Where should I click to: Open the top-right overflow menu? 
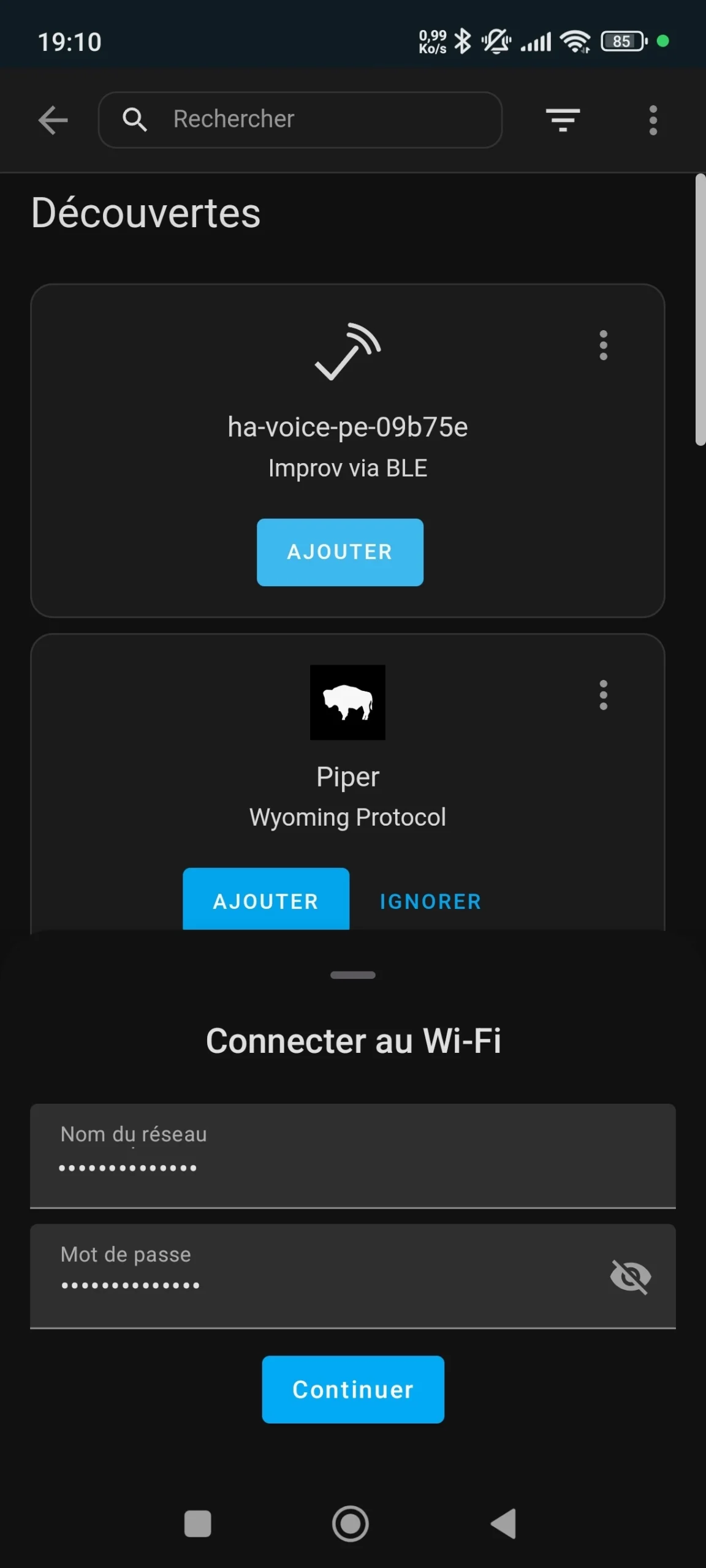pos(653,119)
